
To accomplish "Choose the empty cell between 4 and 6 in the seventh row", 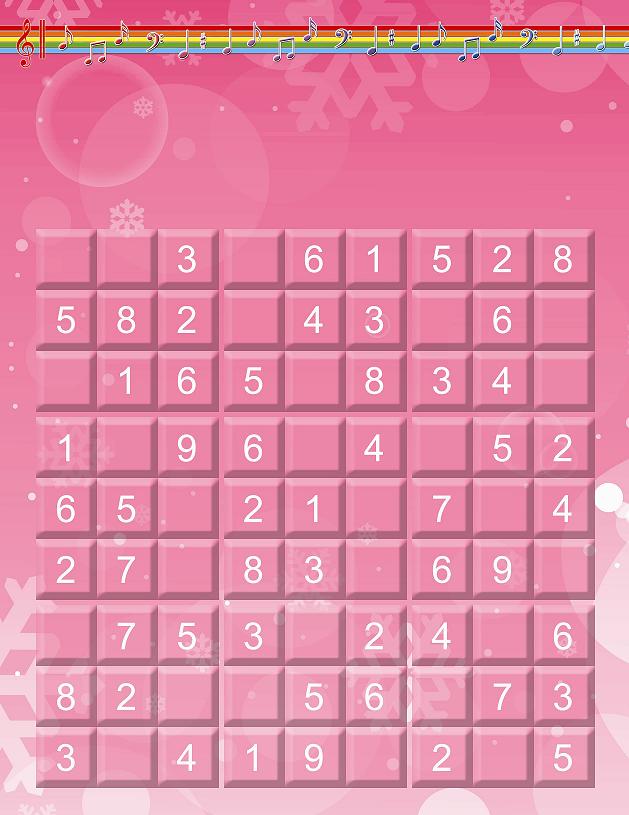I will tap(502, 636).
